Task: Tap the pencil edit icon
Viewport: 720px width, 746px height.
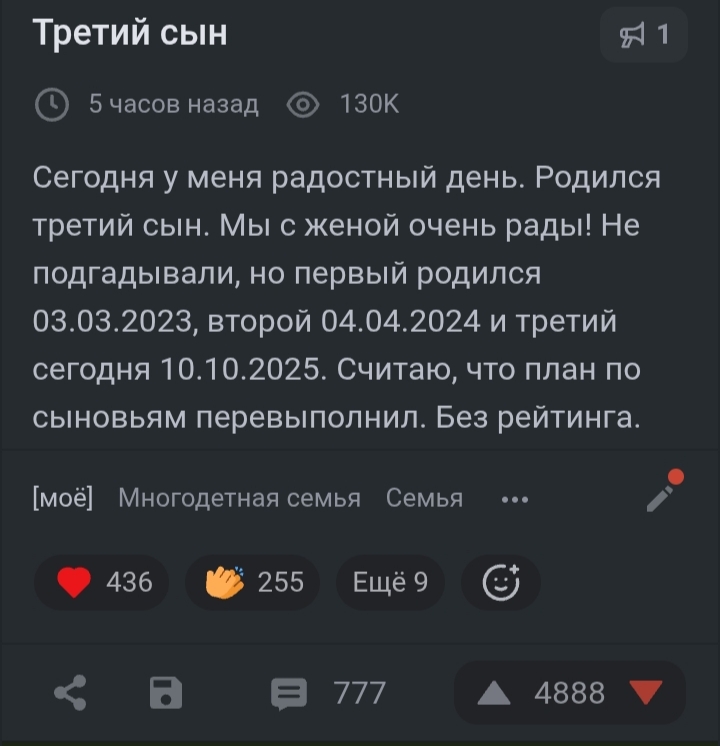Action: coord(663,492)
